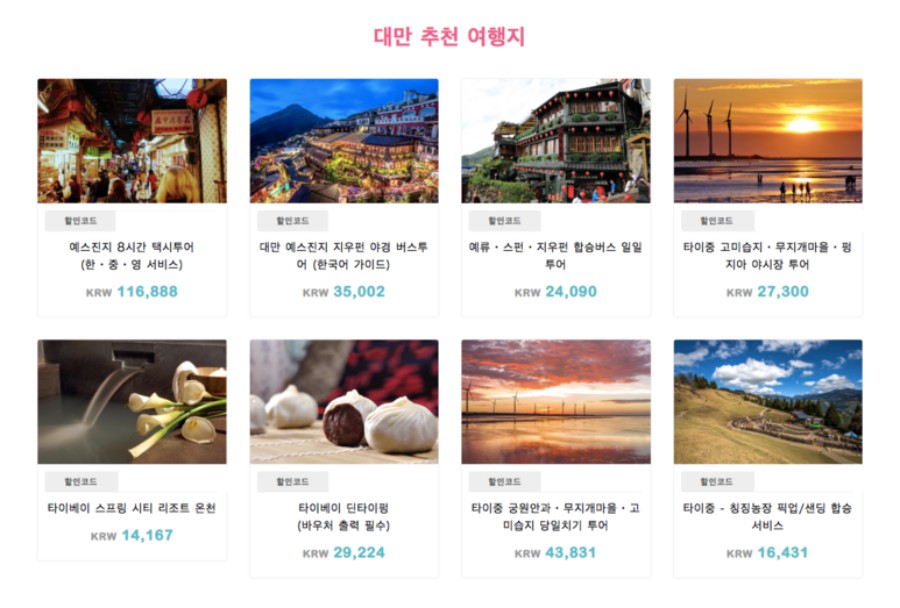Open 타이중 칭징농장 픽업/샌딩 합승 서비스 card

point(768,458)
